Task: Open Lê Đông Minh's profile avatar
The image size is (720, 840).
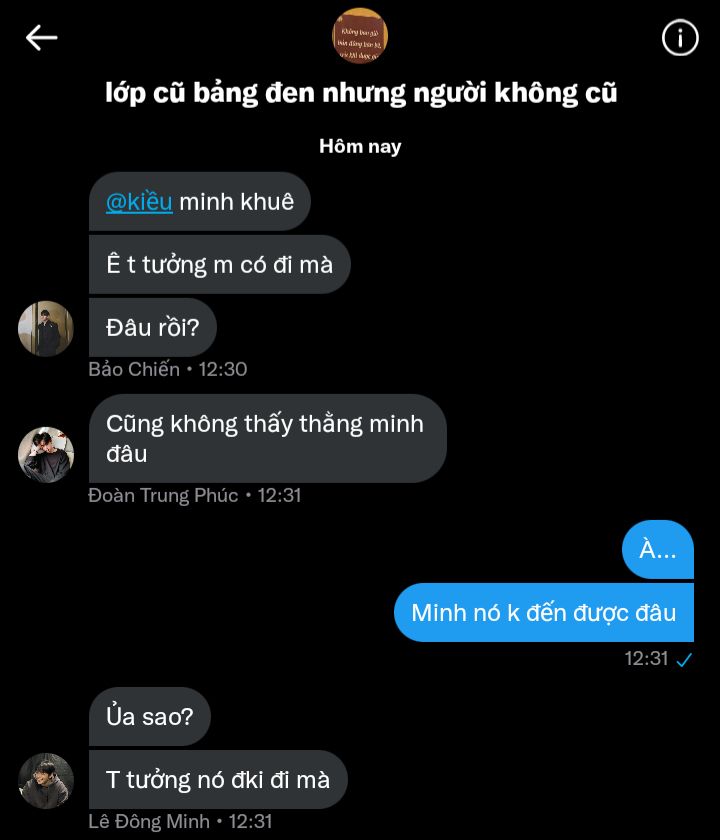Action: (x=46, y=781)
